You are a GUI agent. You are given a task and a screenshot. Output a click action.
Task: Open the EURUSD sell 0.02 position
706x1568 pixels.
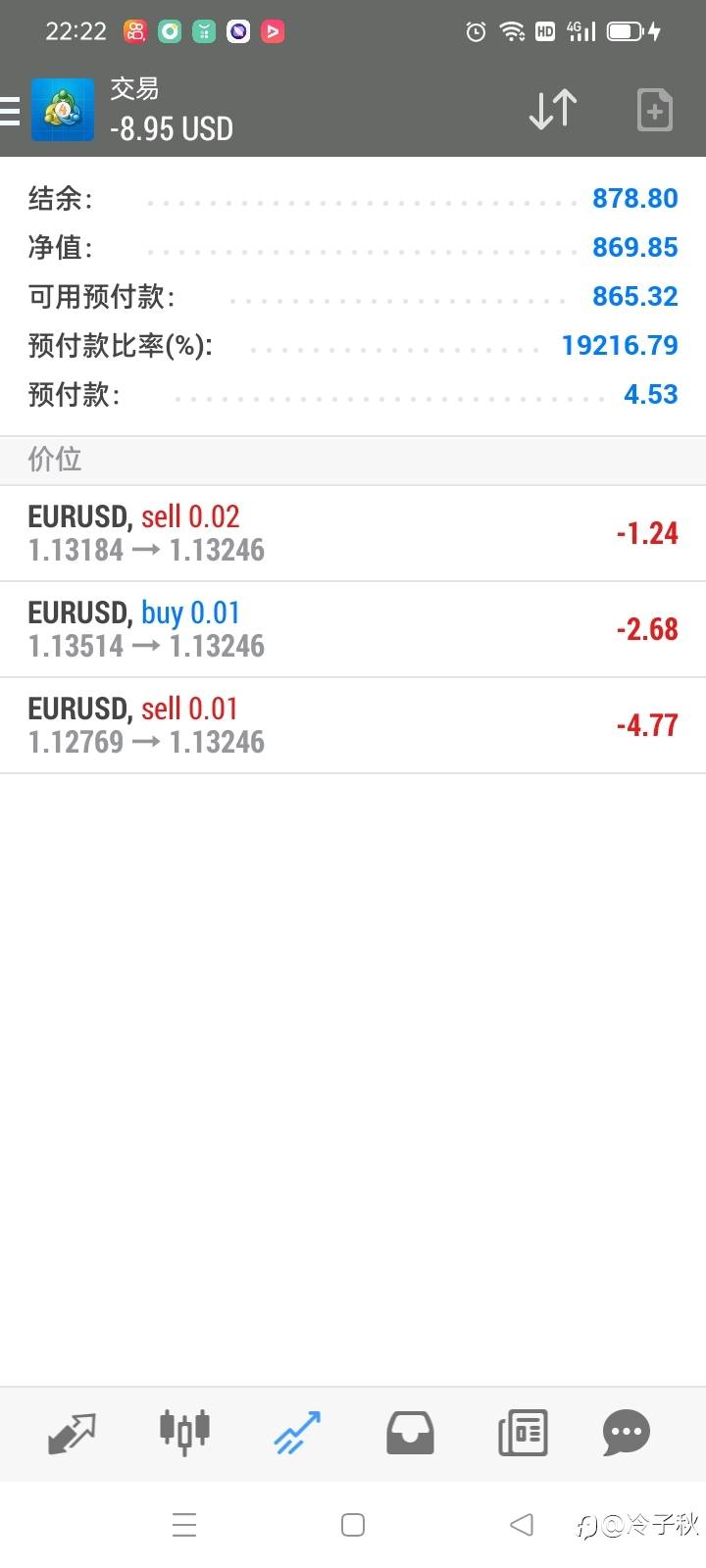tap(353, 533)
